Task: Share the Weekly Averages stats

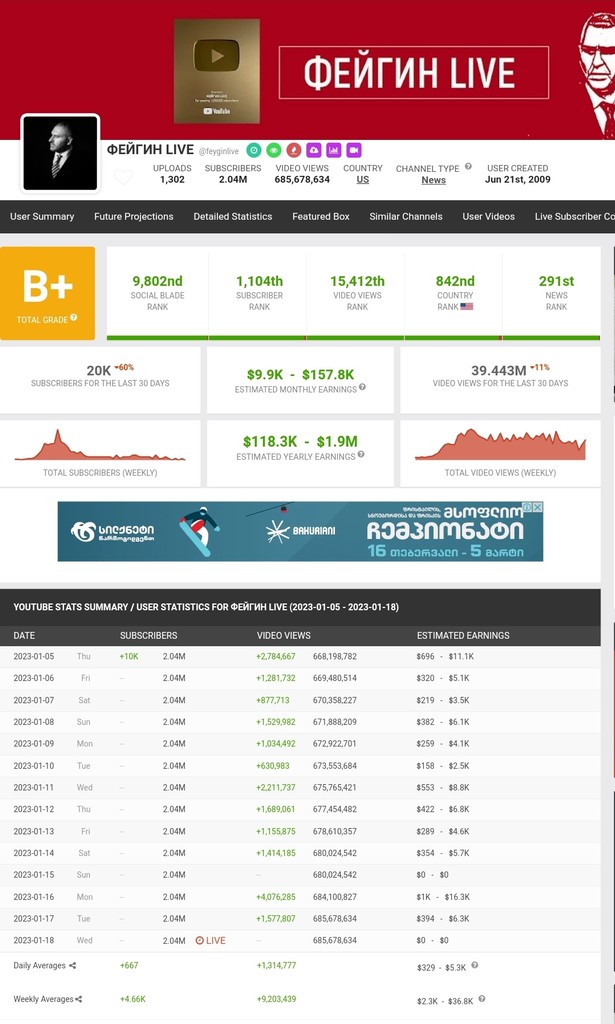Action: (x=79, y=999)
